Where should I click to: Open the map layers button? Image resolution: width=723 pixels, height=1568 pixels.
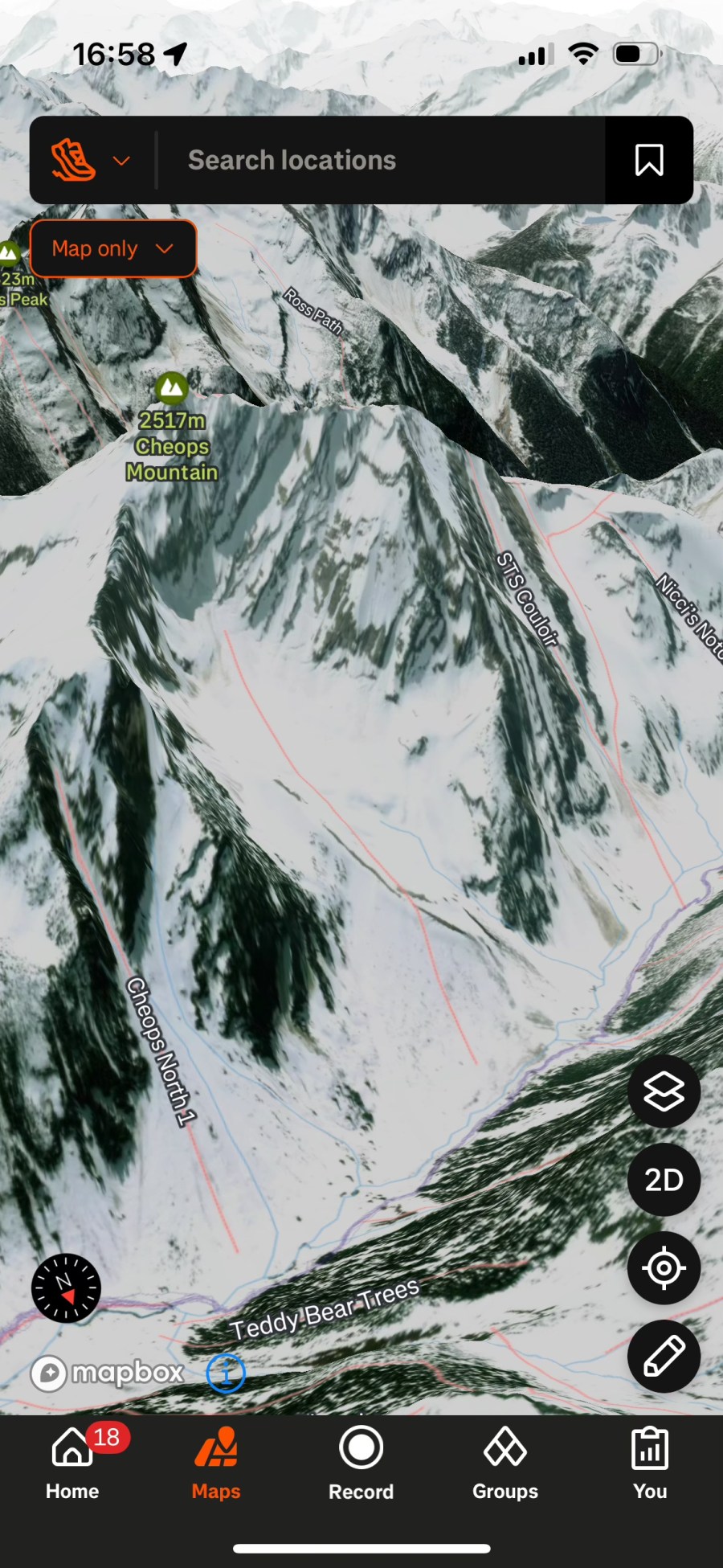click(x=664, y=1091)
